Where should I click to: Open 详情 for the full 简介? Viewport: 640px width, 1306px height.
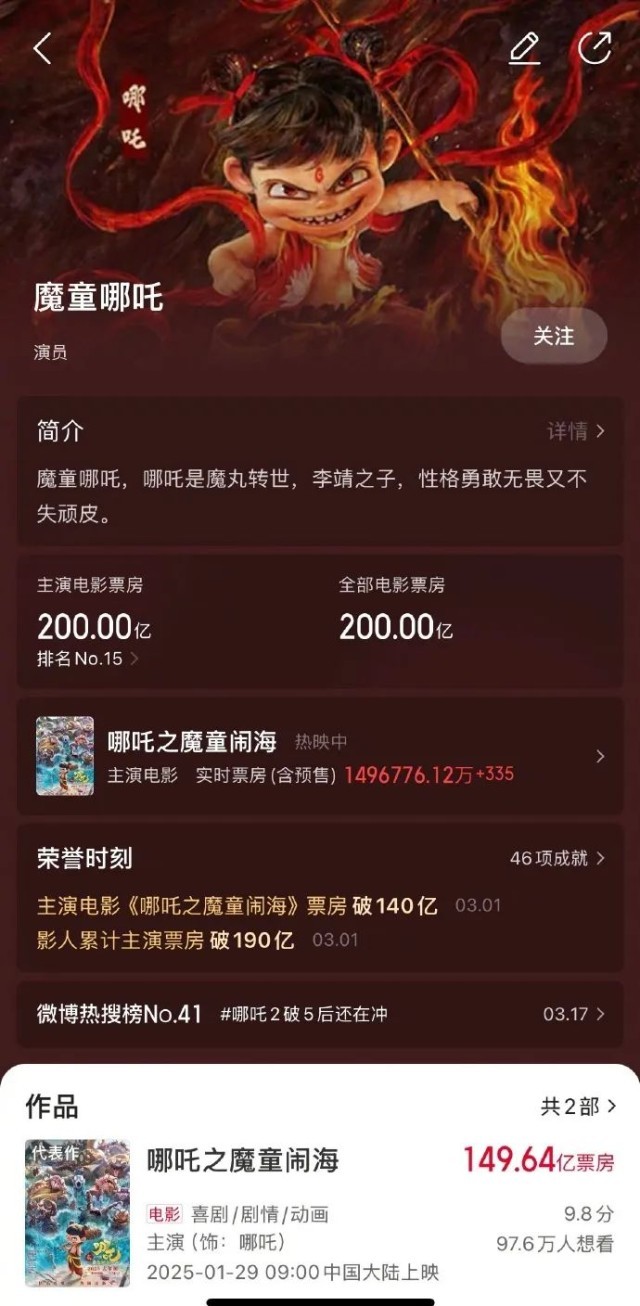pos(576,431)
